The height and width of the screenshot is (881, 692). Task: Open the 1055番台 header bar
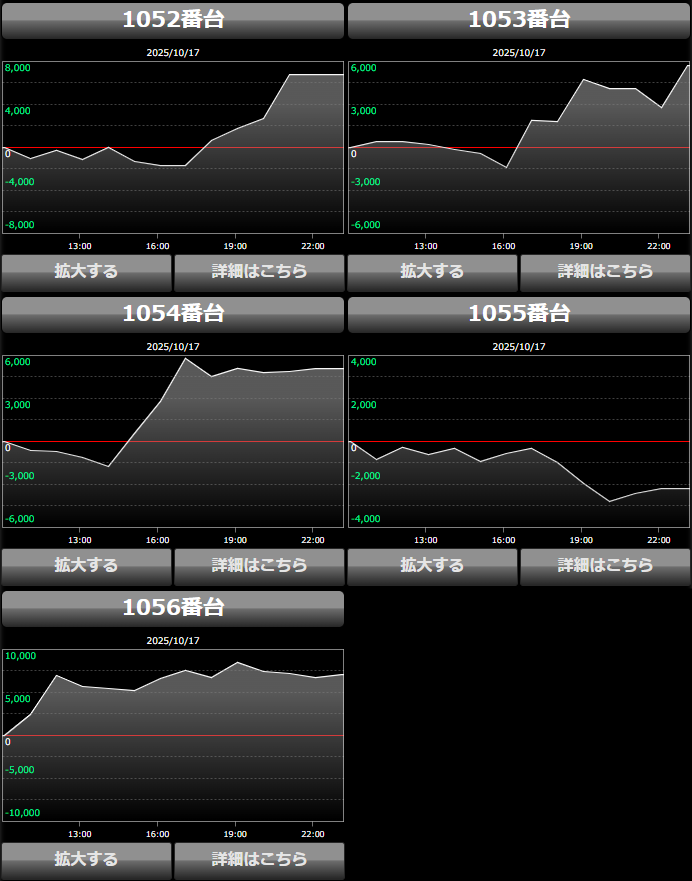(x=519, y=314)
